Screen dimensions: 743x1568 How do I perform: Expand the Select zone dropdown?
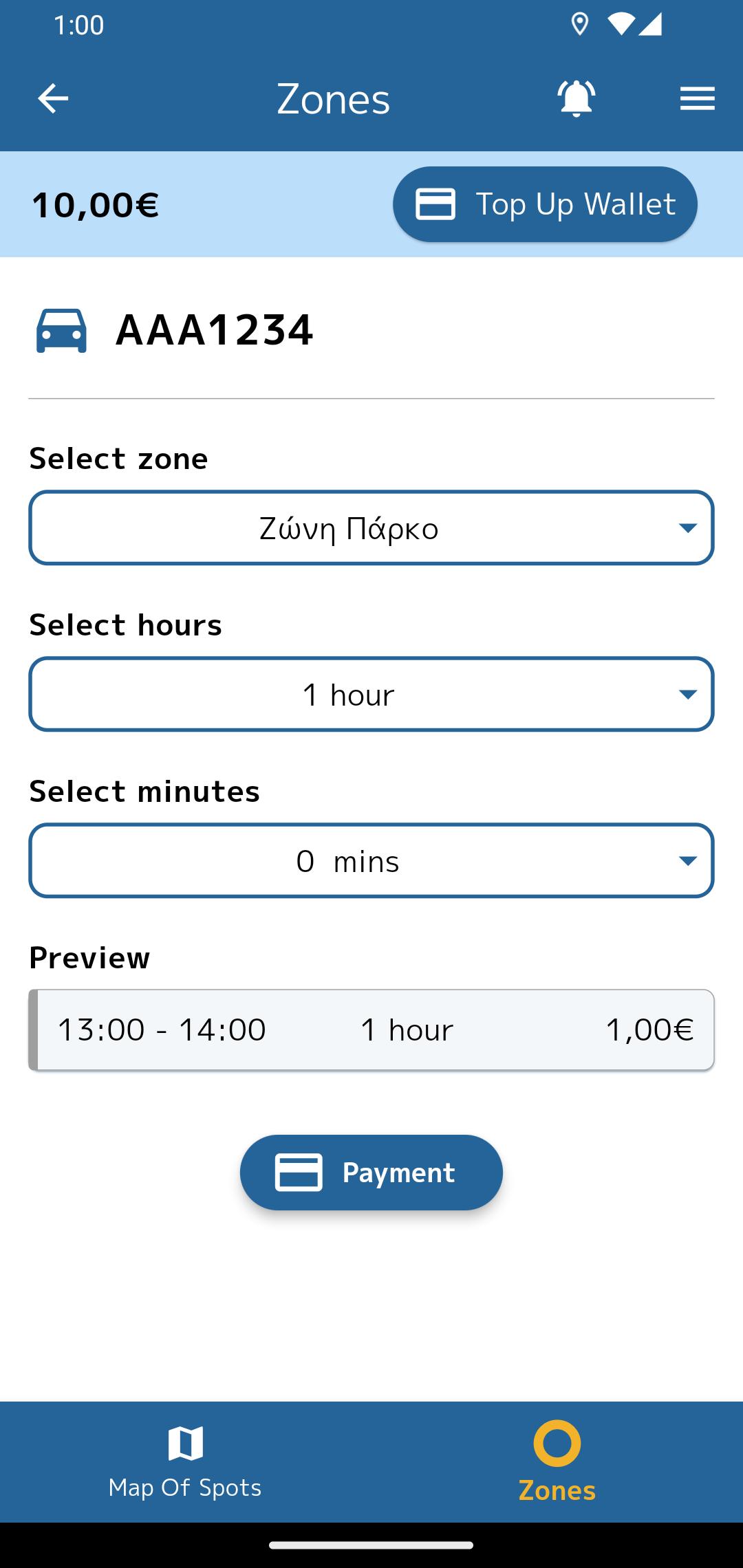click(371, 527)
